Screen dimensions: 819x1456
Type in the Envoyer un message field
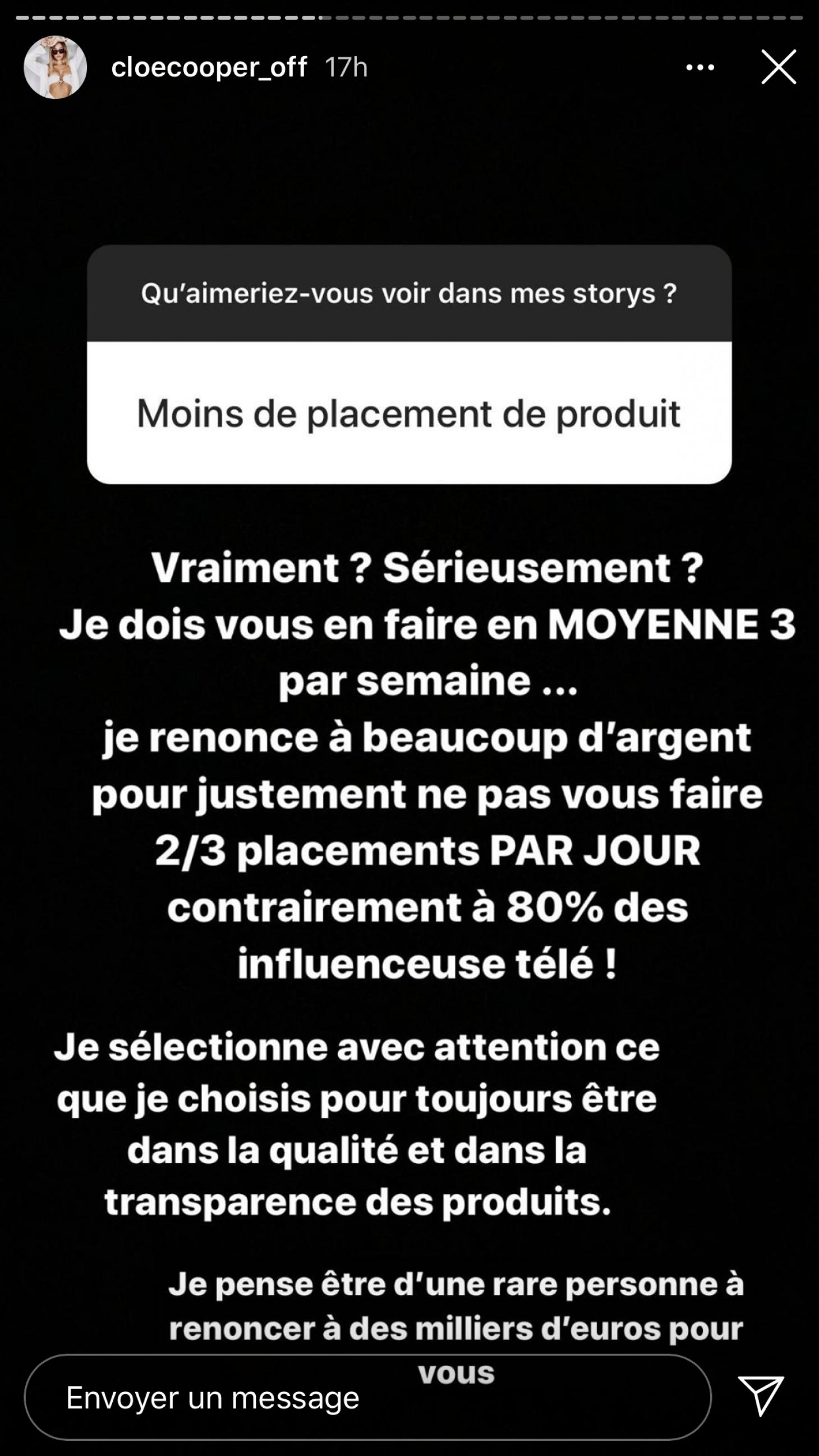click(367, 1397)
